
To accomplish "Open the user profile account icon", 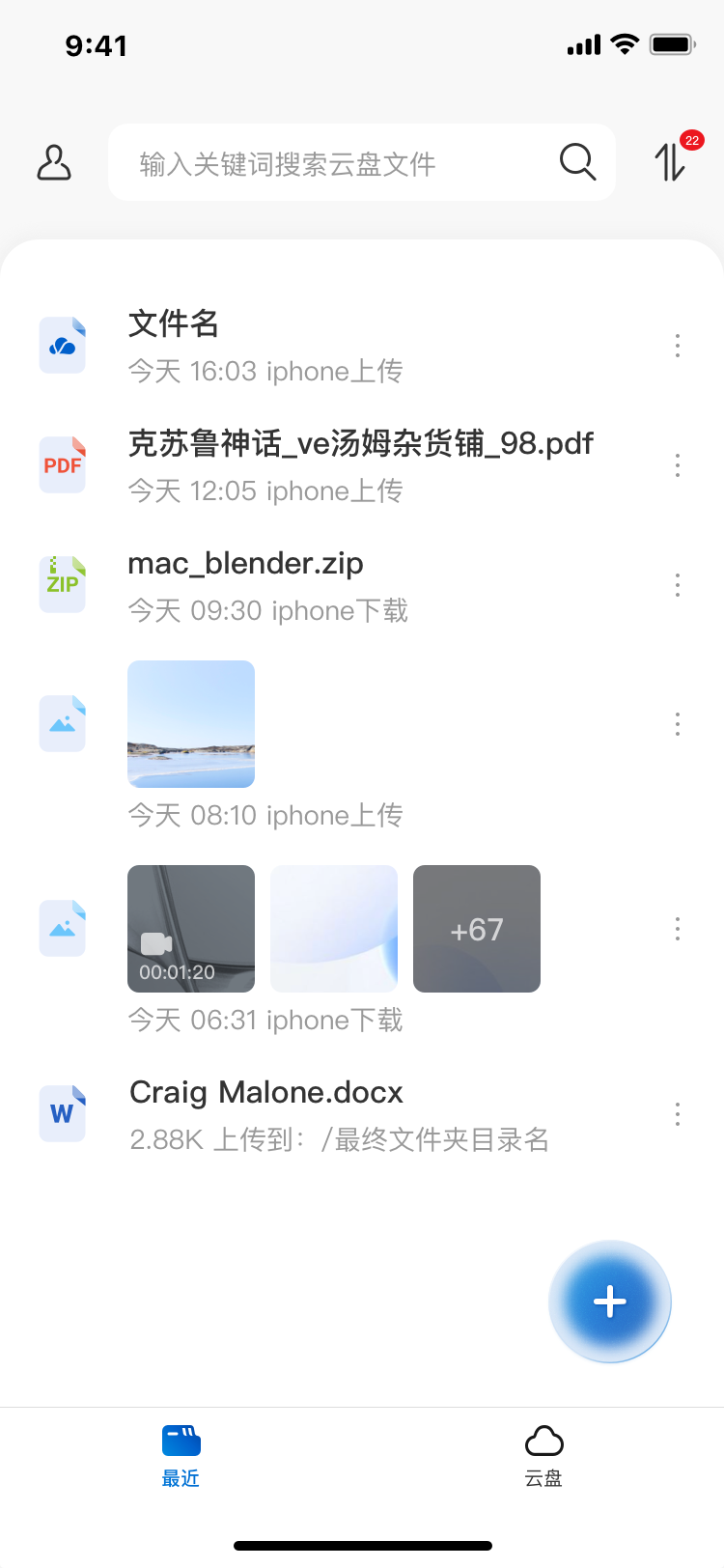I will click(x=53, y=163).
